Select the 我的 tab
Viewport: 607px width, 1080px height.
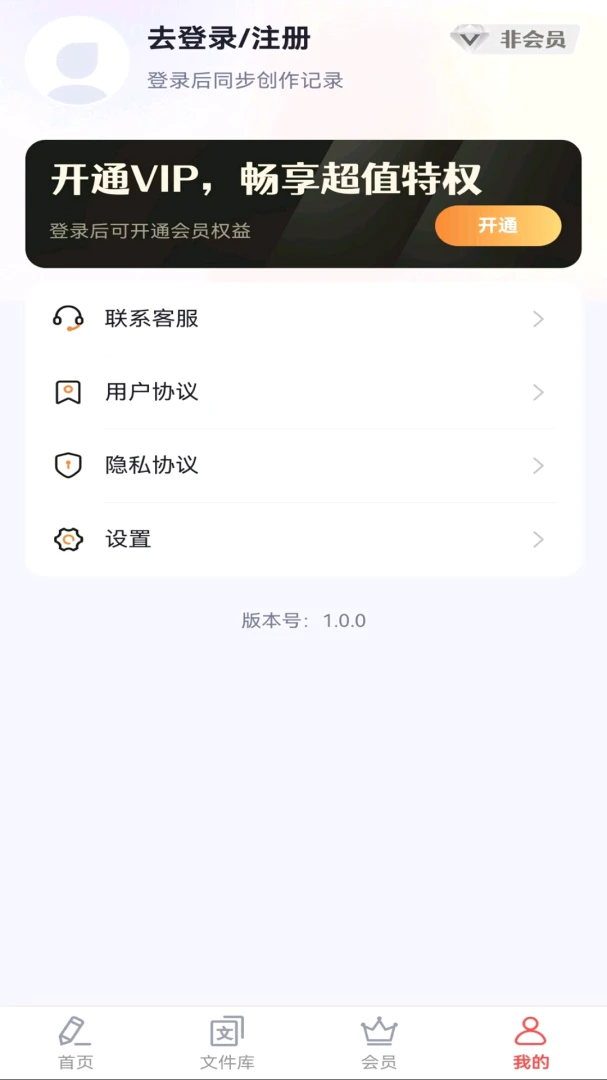tap(531, 1043)
